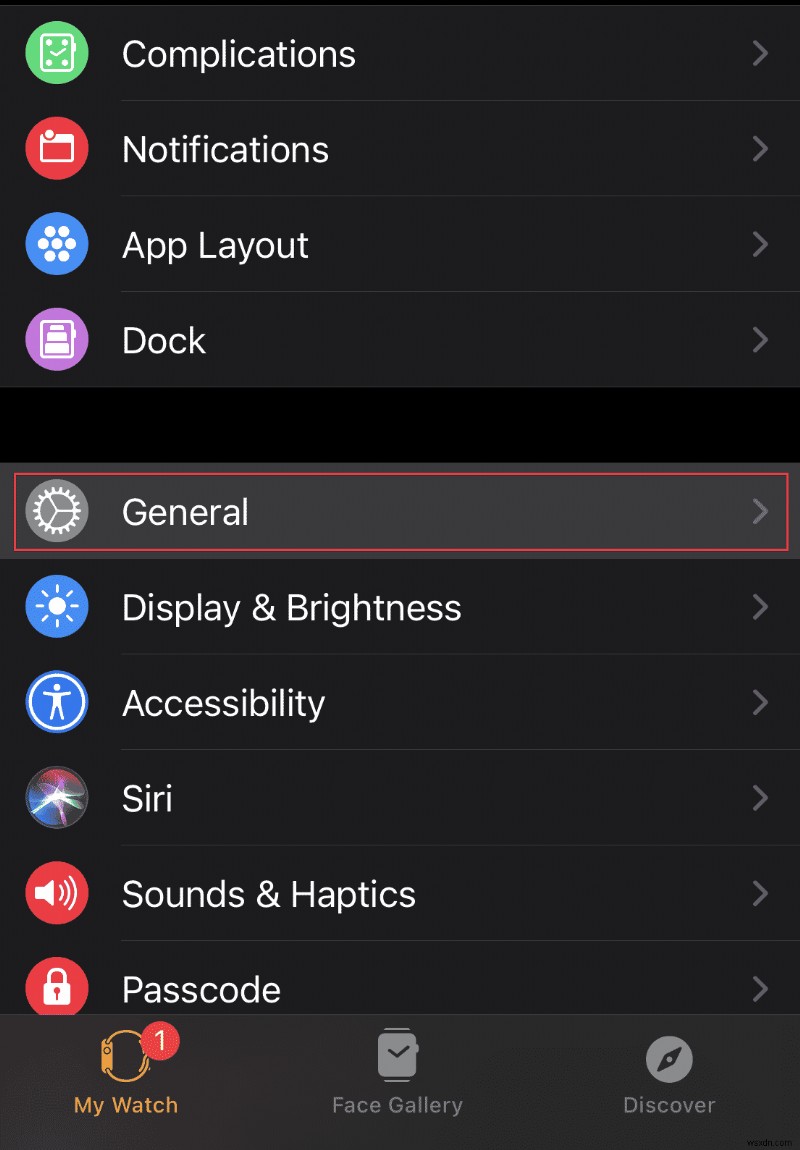Open Display & Brightness settings row
This screenshot has height=1150, width=800.
400,607
